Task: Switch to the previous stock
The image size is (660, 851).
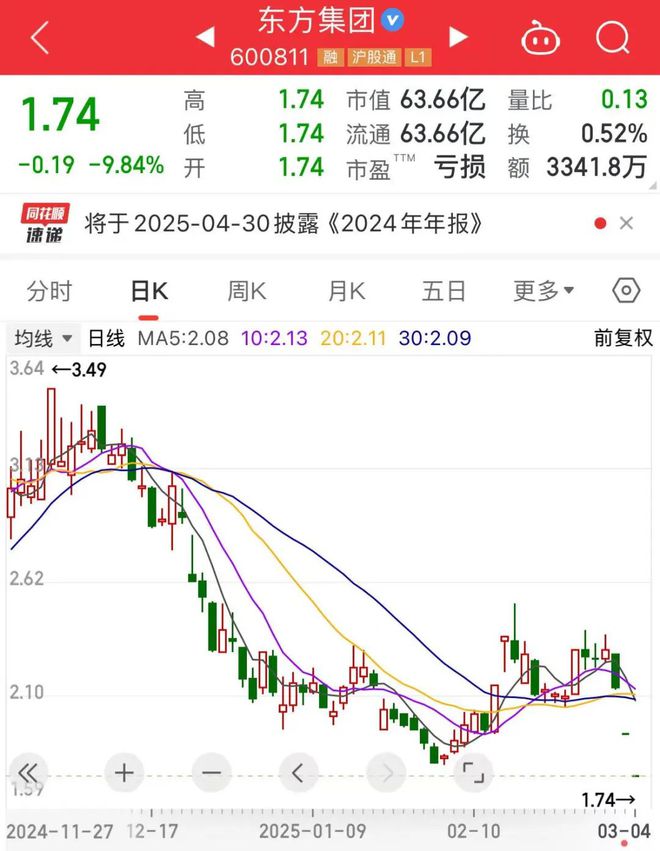Action: [x=205, y=38]
